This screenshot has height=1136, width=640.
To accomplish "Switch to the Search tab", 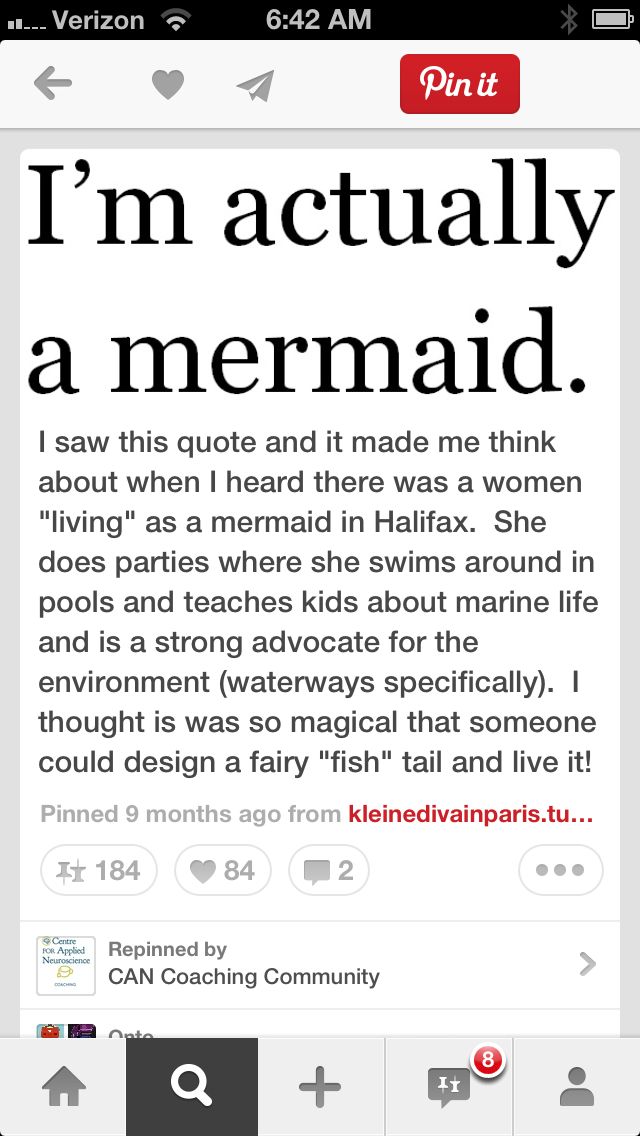I will (x=191, y=1086).
